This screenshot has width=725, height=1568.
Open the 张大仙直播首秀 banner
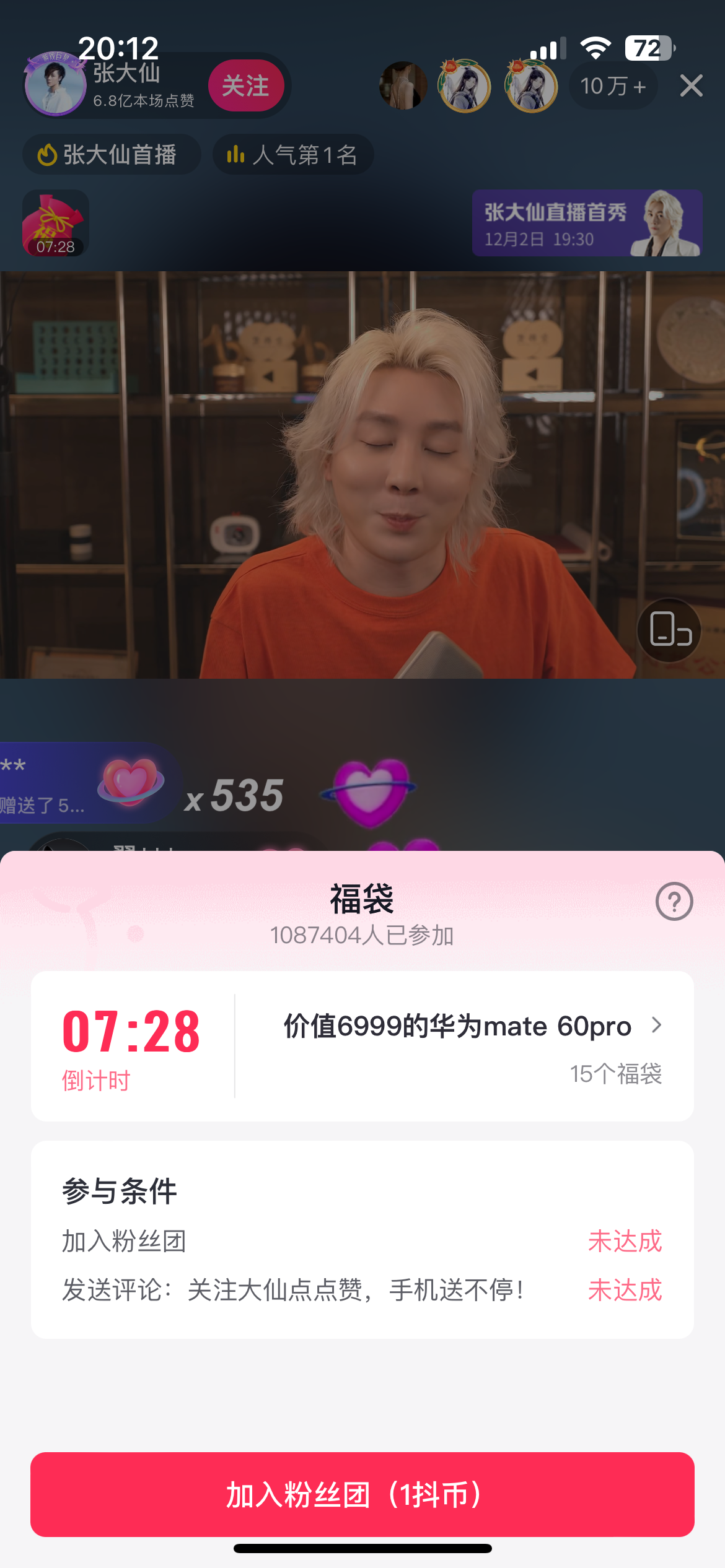click(x=586, y=223)
